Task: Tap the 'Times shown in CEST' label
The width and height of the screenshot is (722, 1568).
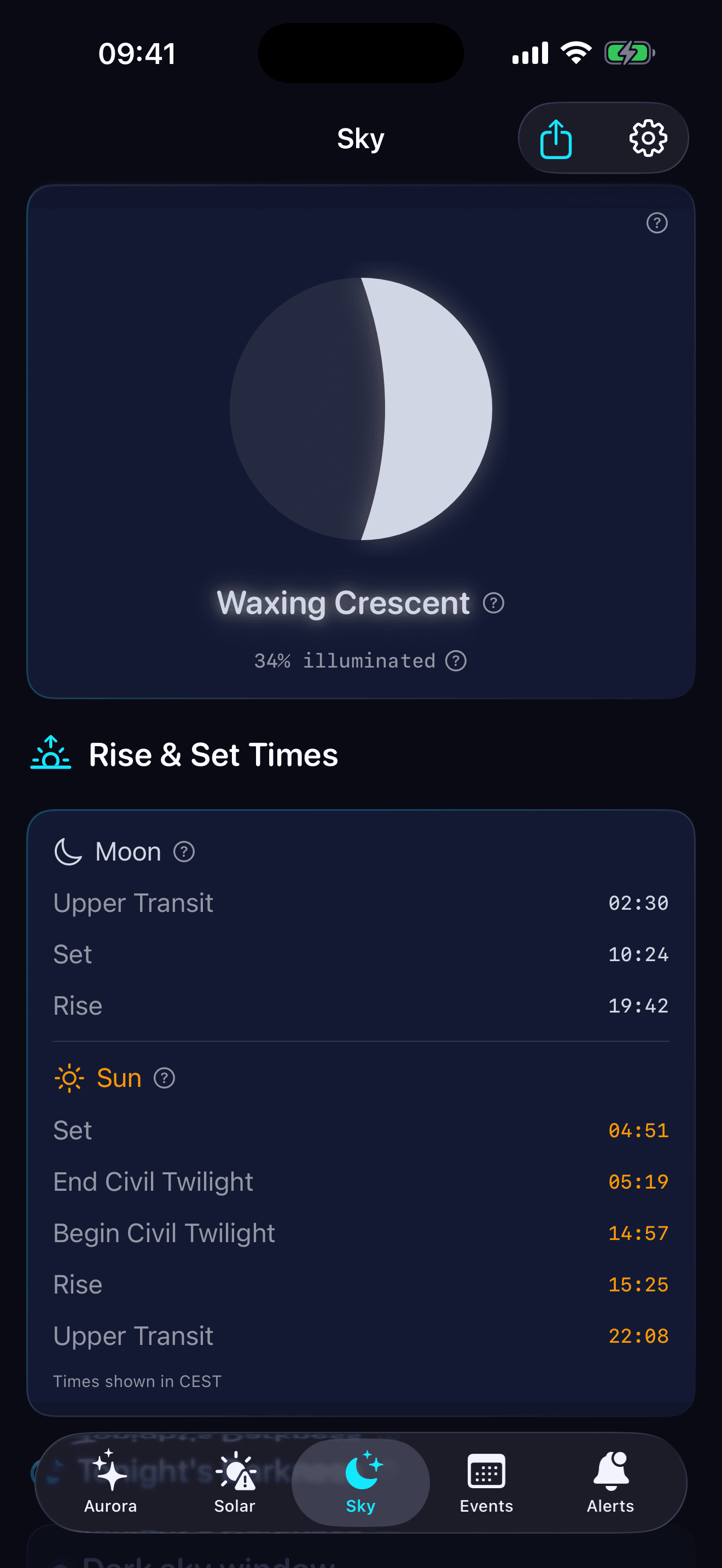Action: (137, 1380)
